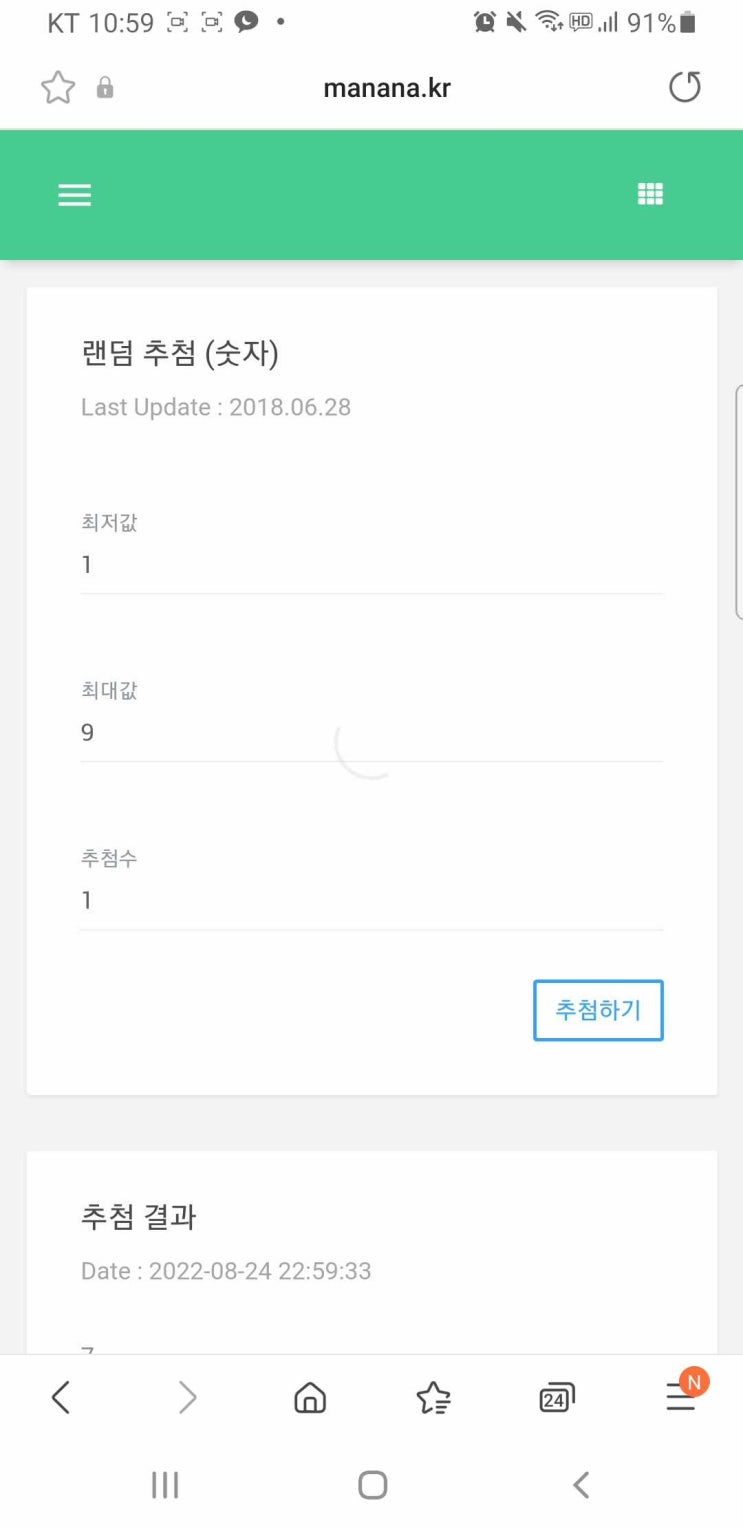Open the manana.kr address bar
The image size is (743, 1527).
[x=387, y=88]
